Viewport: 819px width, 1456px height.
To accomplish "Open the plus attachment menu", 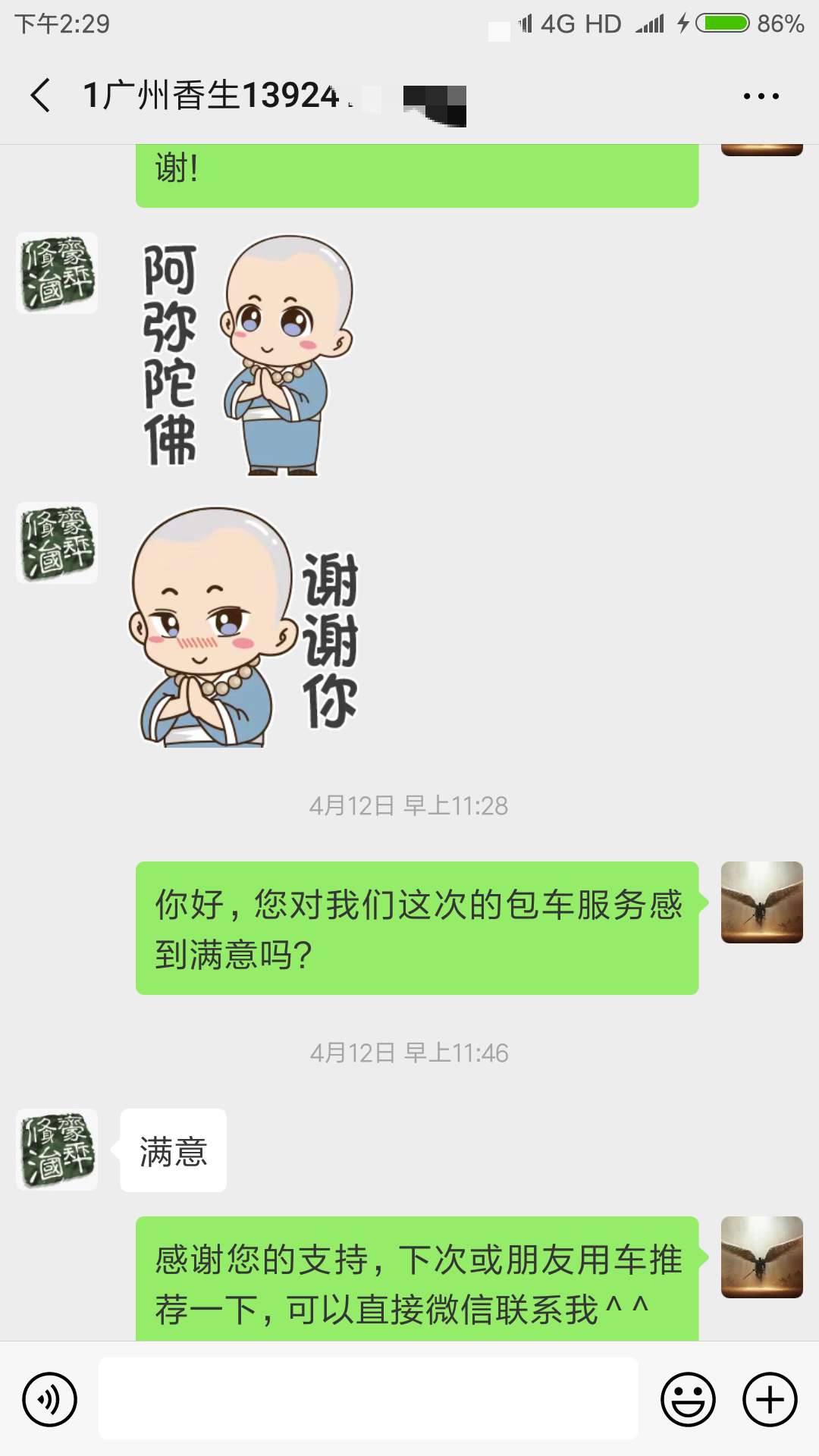I will [x=770, y=1399].
